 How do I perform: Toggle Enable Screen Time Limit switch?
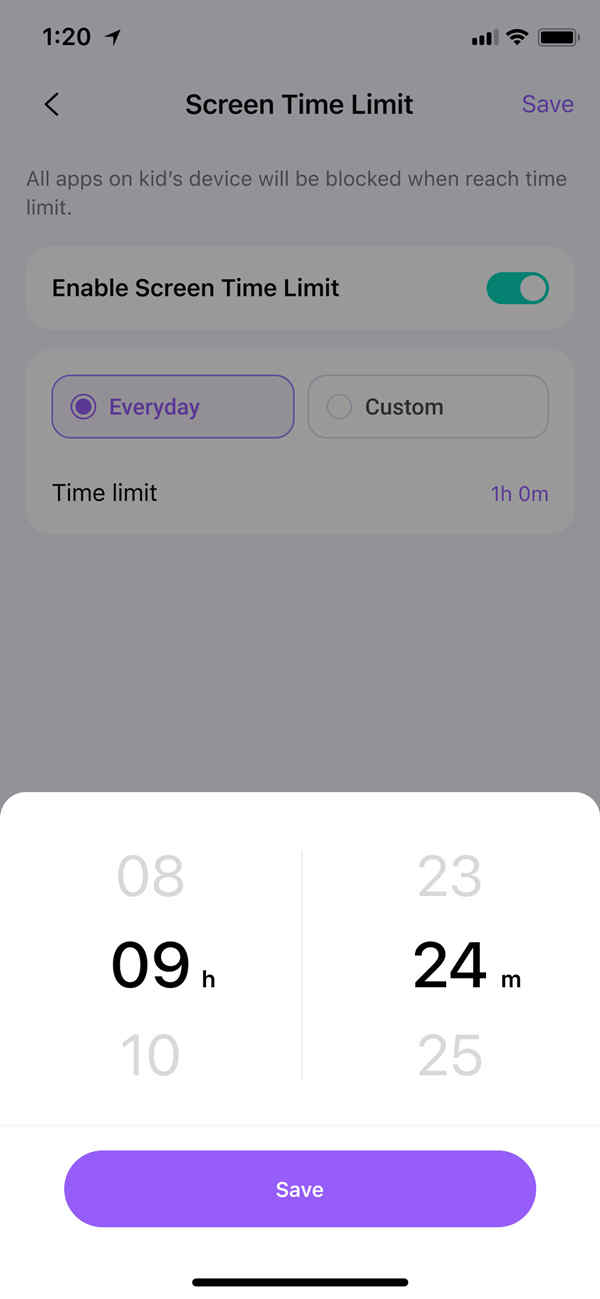[x=517, y=288]
